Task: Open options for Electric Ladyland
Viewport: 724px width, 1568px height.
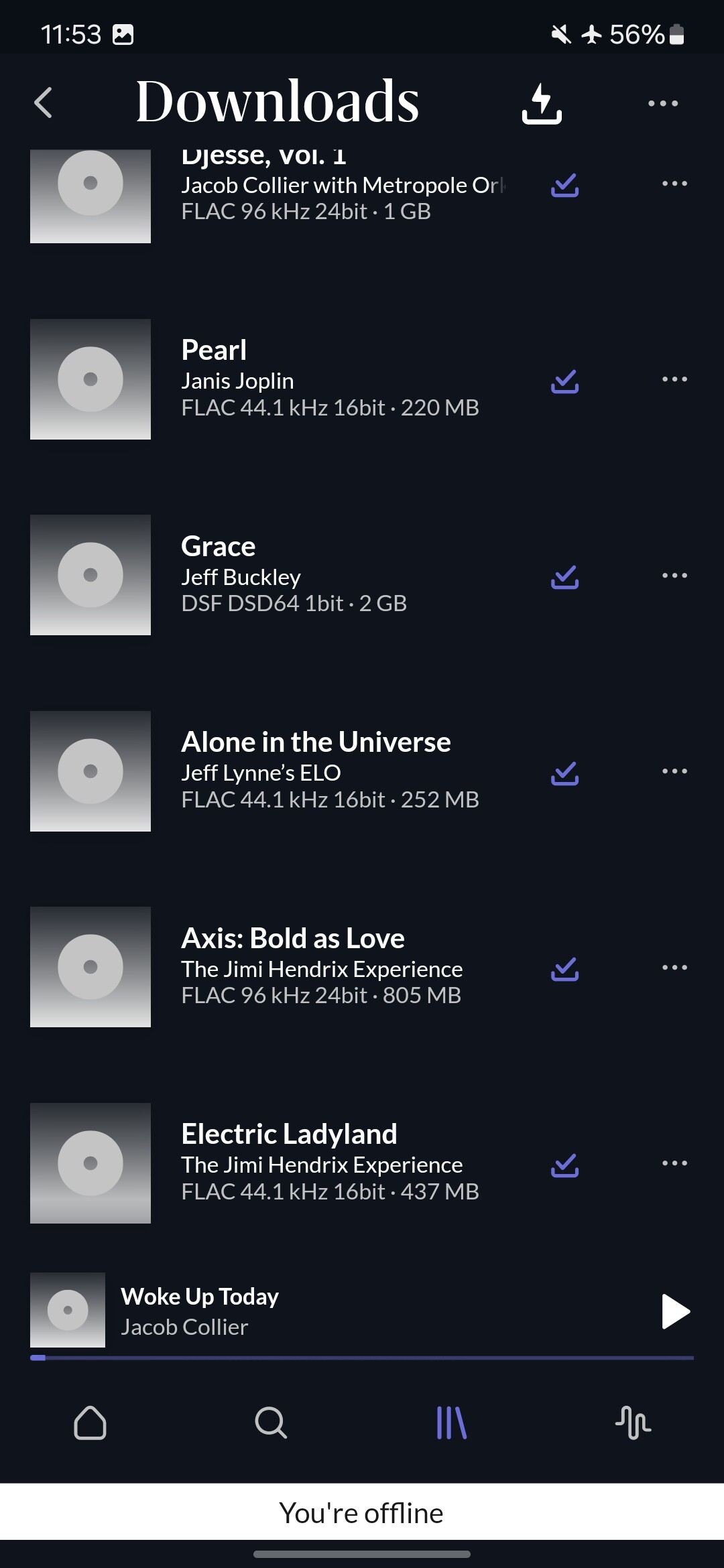Action: point(674,1163)
